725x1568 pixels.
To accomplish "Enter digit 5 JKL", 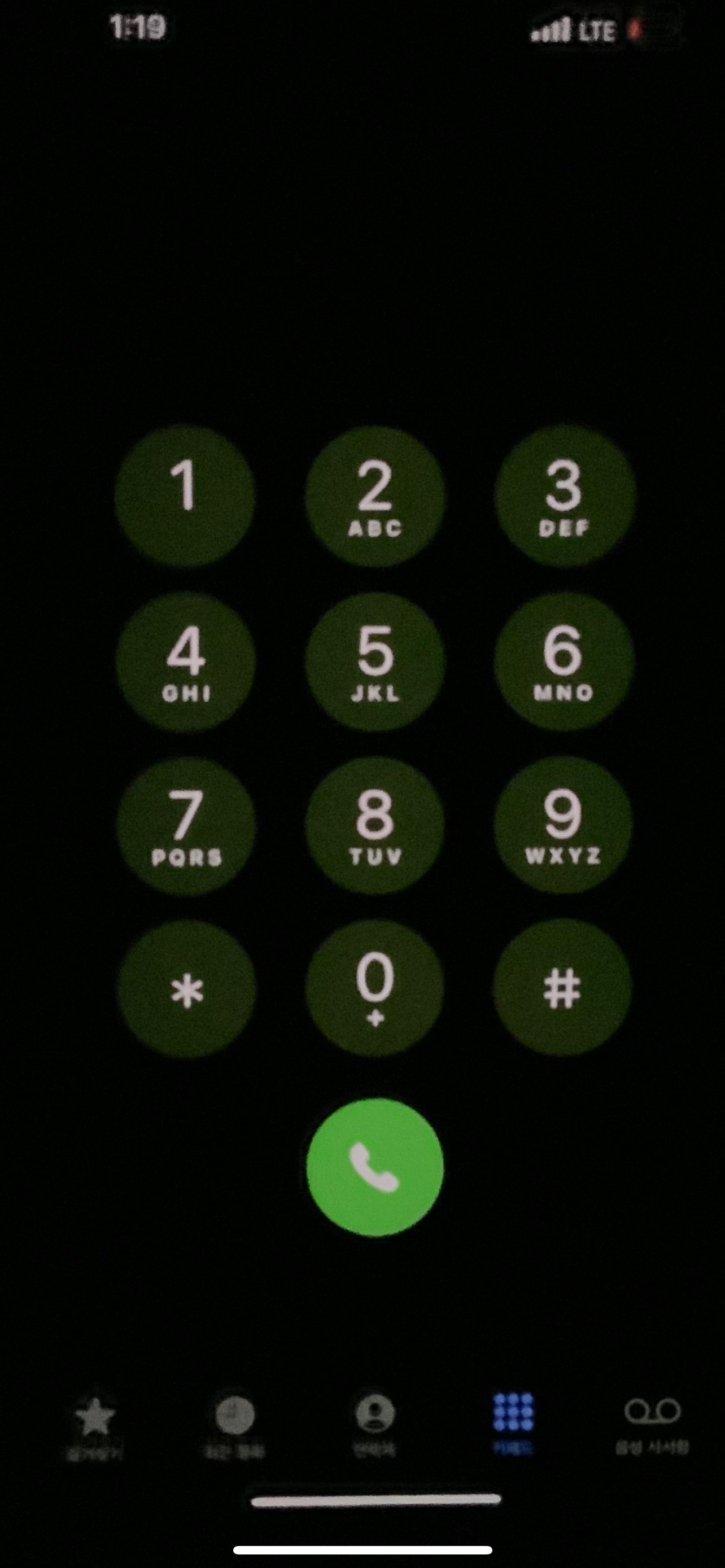I will click(374, 661).
